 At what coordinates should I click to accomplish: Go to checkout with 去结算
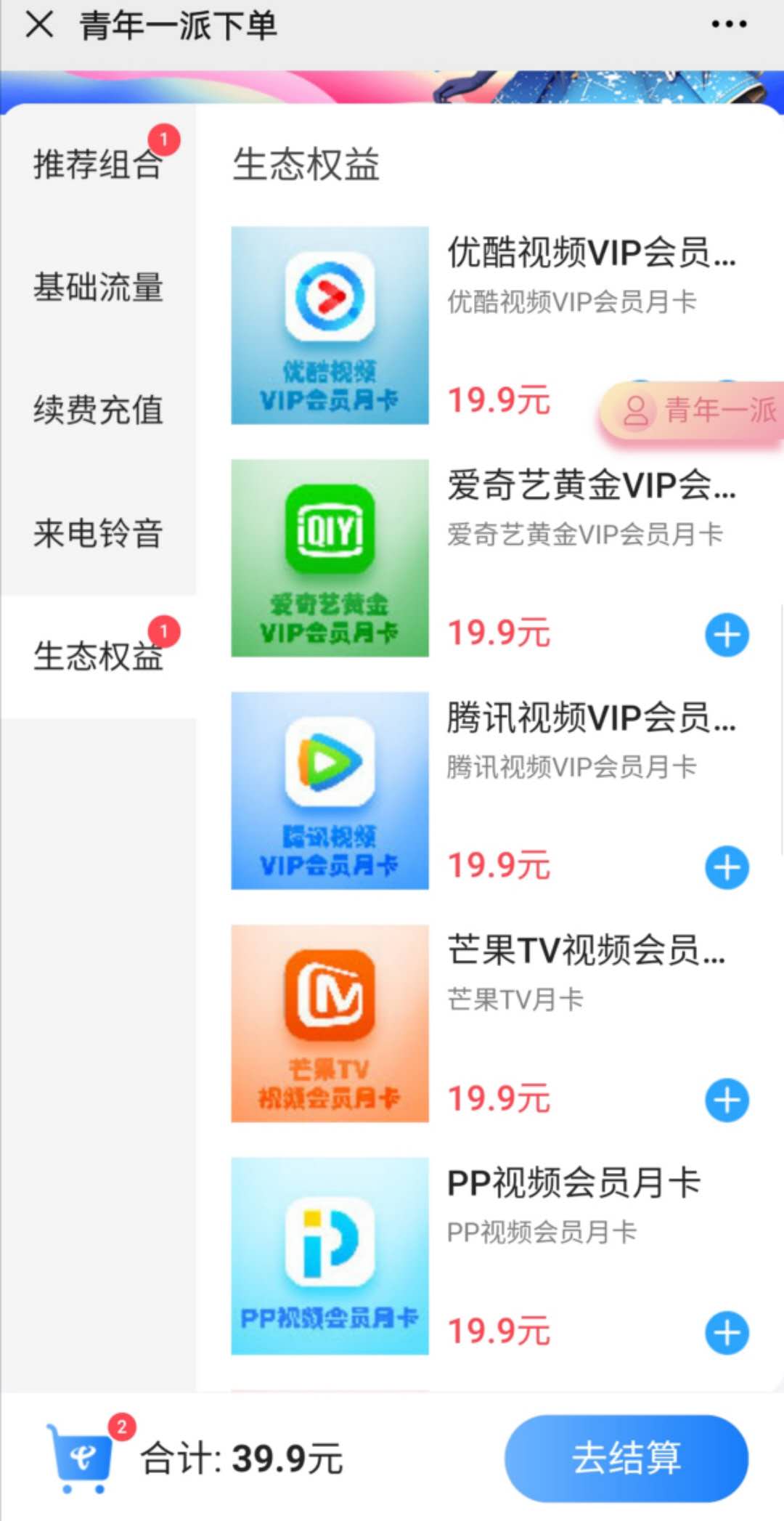pyautogui.click(x=626, y=1458)
